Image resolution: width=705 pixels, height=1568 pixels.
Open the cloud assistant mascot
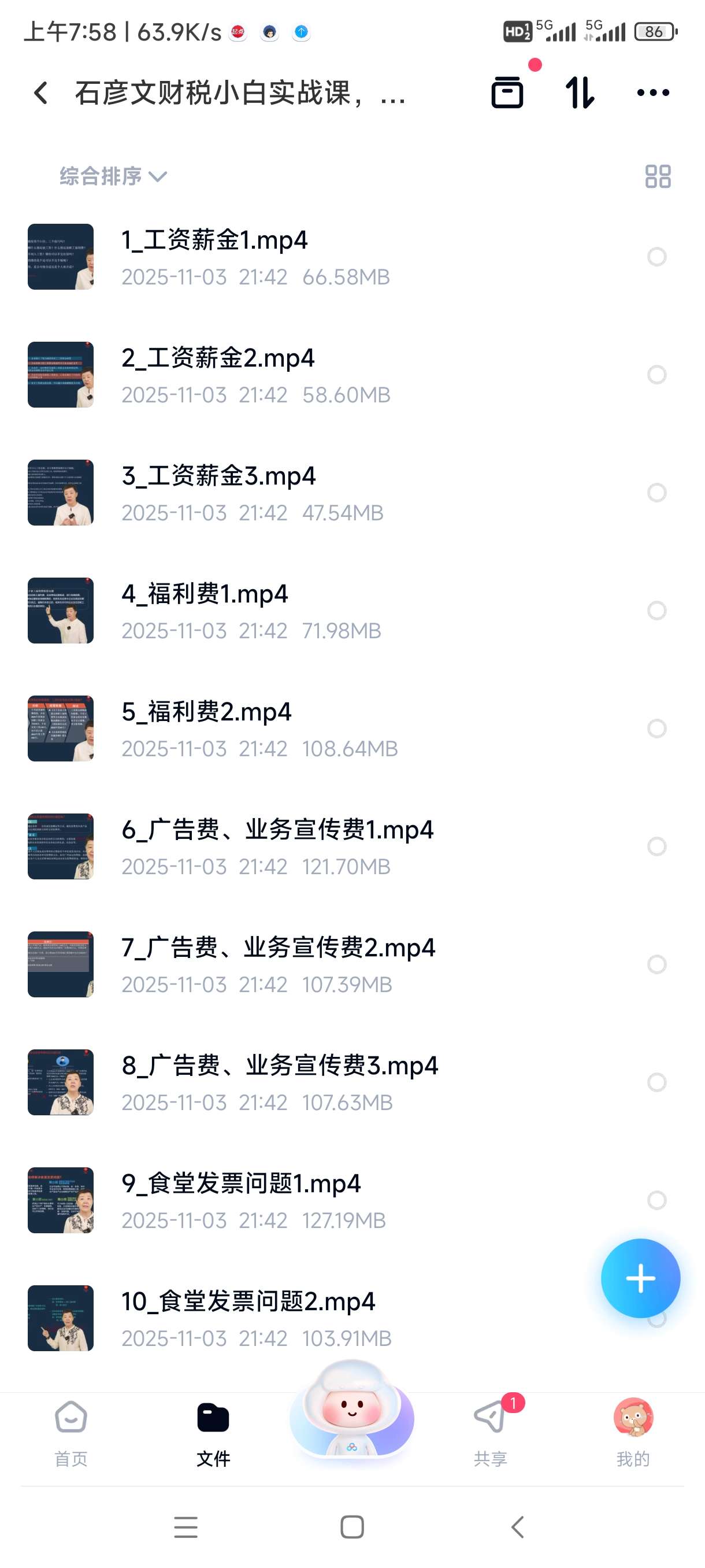click(x=351, y=1418)
